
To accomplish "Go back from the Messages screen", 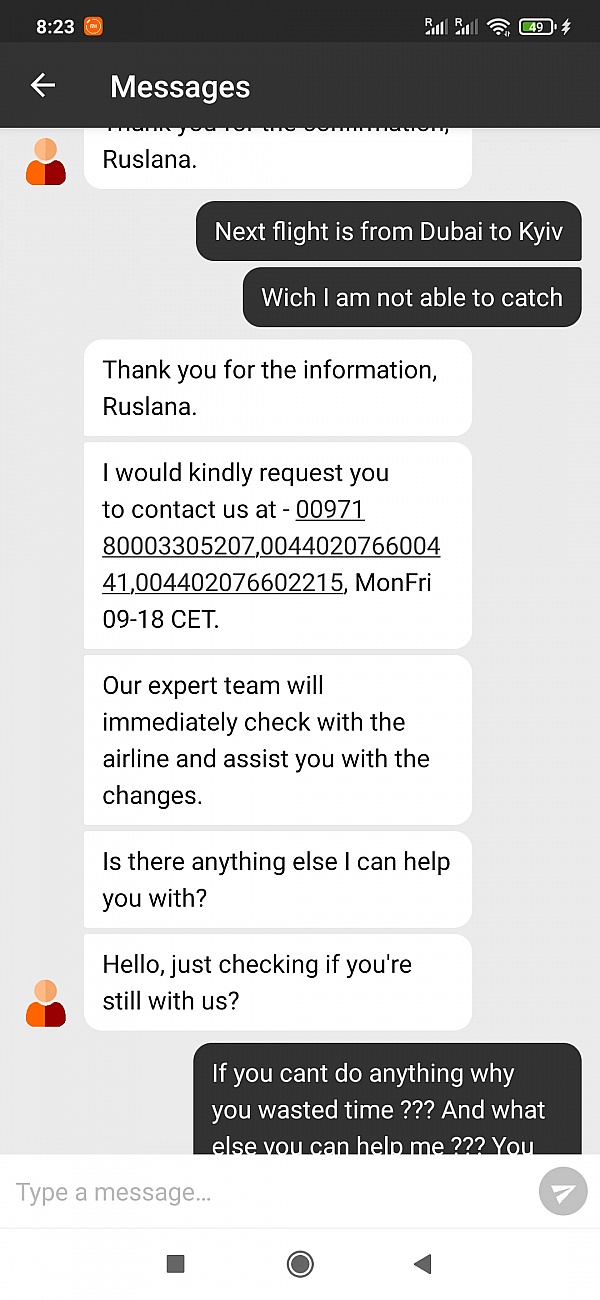I will pyautogui.click(x=43, y=86).
